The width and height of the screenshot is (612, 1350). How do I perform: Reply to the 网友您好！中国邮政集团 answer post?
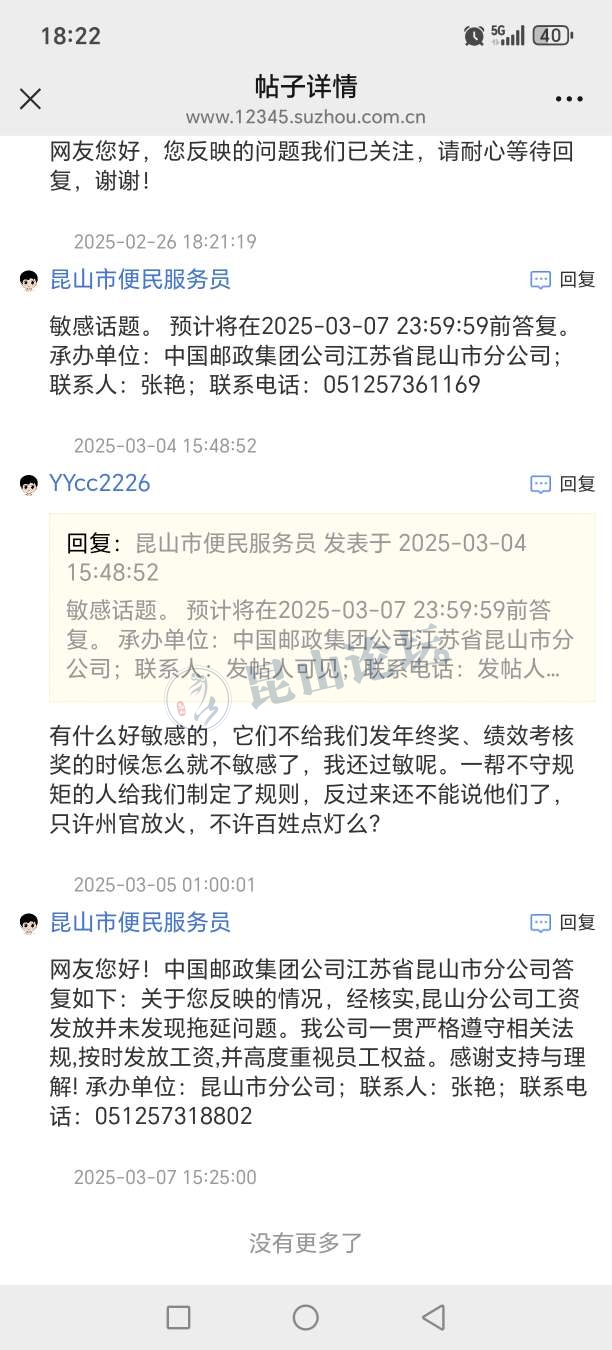click(x=563, y=923)
